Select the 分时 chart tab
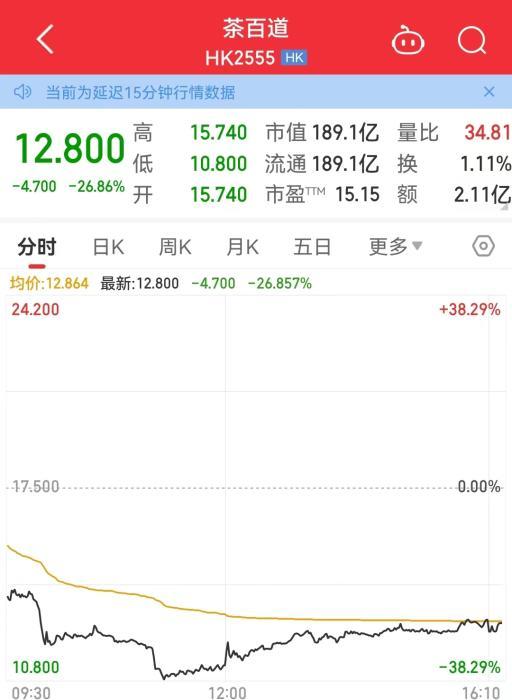 point(37,247)
